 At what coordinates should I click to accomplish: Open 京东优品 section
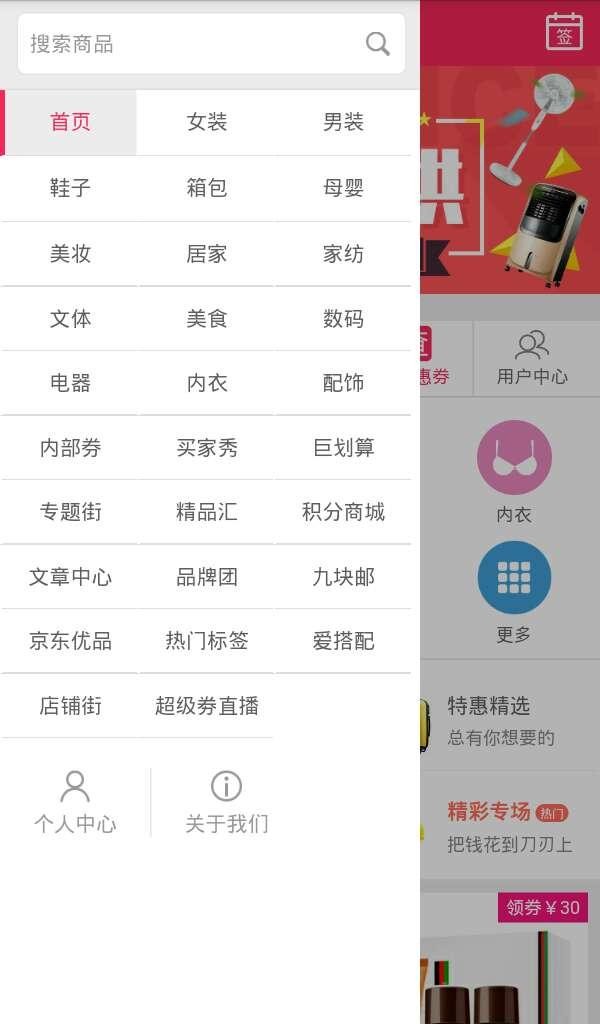[x=70, y=641]
